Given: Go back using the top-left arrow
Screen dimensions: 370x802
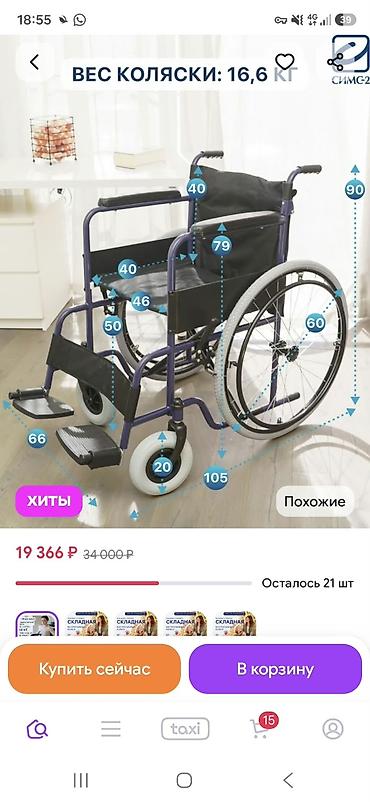Looking at the screenshot, I should point(34,62).
